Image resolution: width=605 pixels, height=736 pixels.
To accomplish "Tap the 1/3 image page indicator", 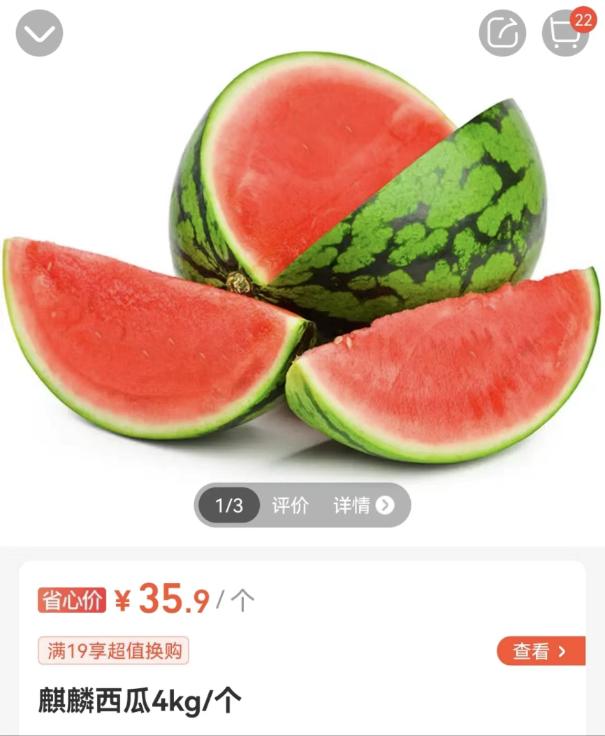I will (x=229, y=505).
